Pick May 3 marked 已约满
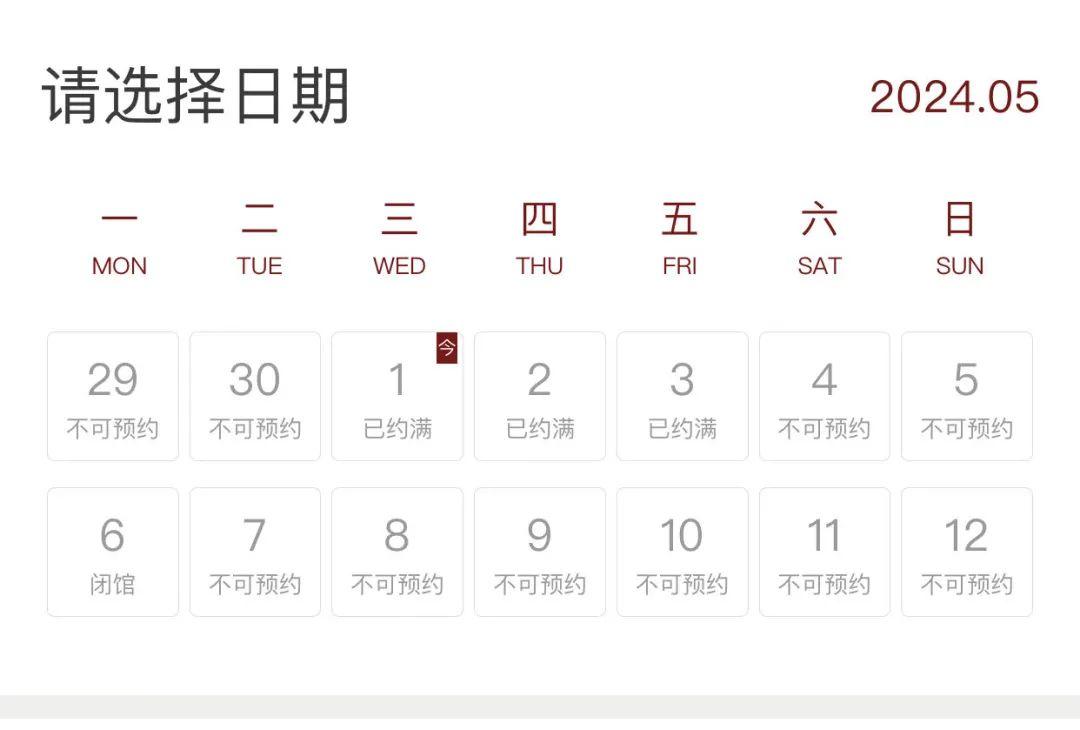This screenshot has height=730, width=1080. 682,396
